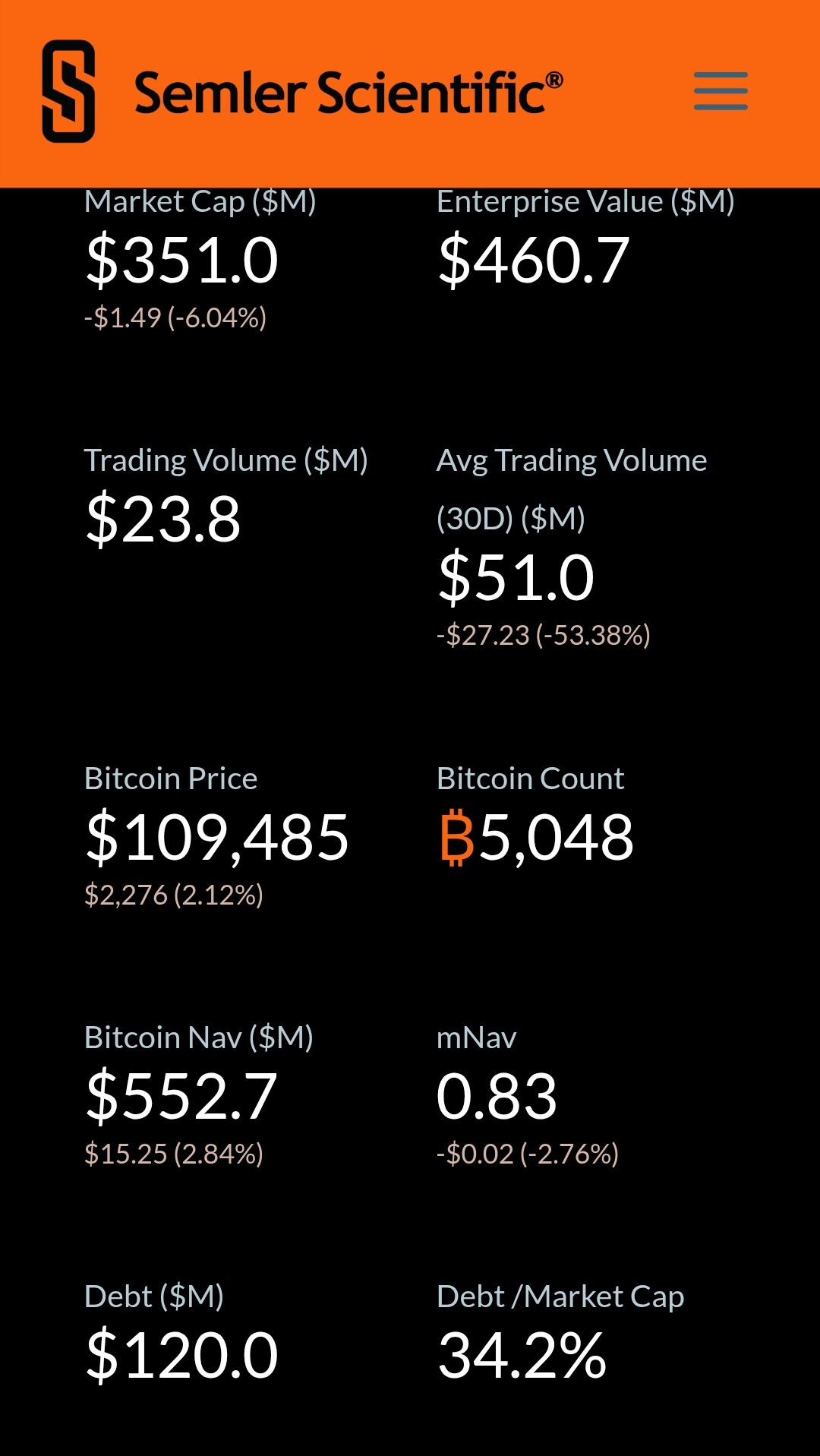Go to the Semler Scientific homepage logo
This screenshot has height=1456, width=820.
pos(302,92)
